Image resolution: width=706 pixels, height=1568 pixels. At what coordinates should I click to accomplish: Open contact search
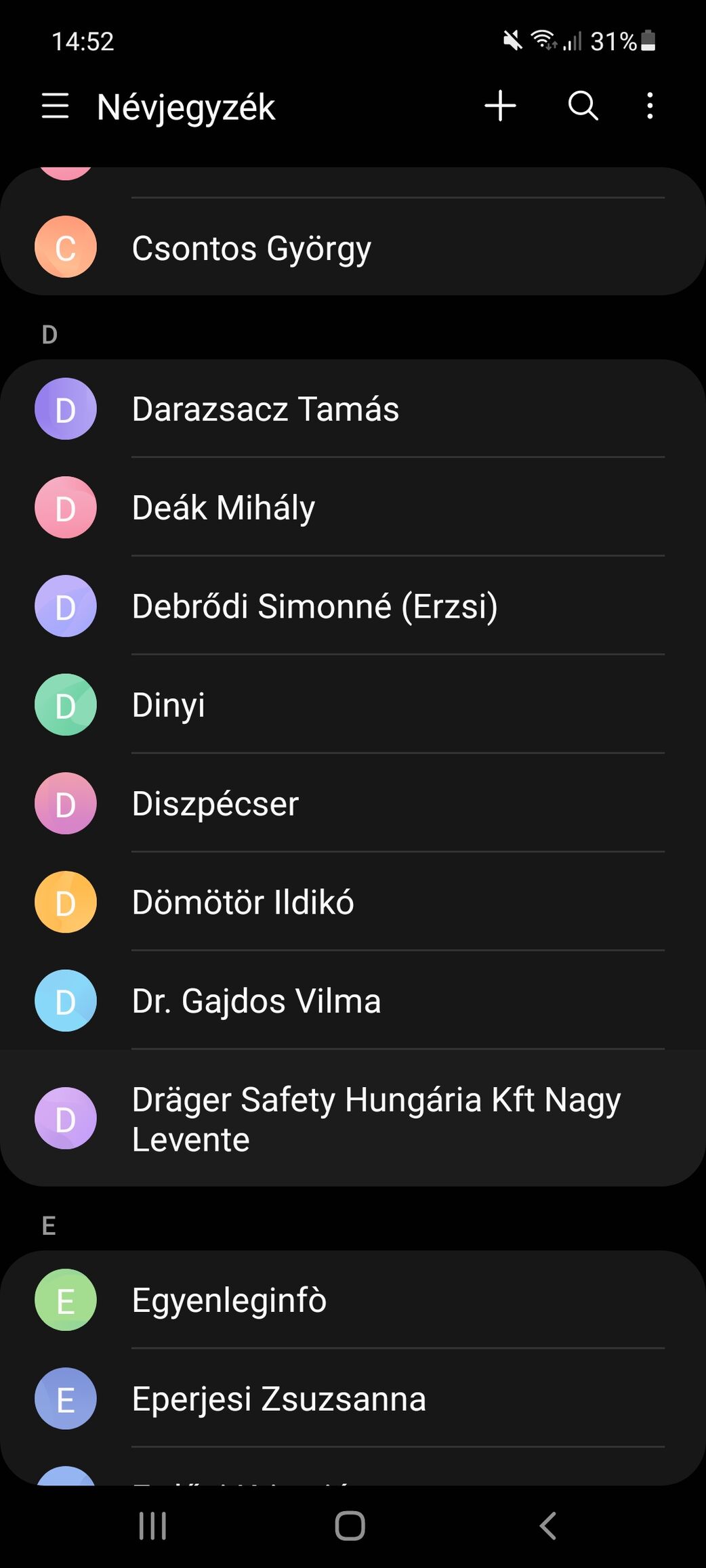tap(583, 106)
